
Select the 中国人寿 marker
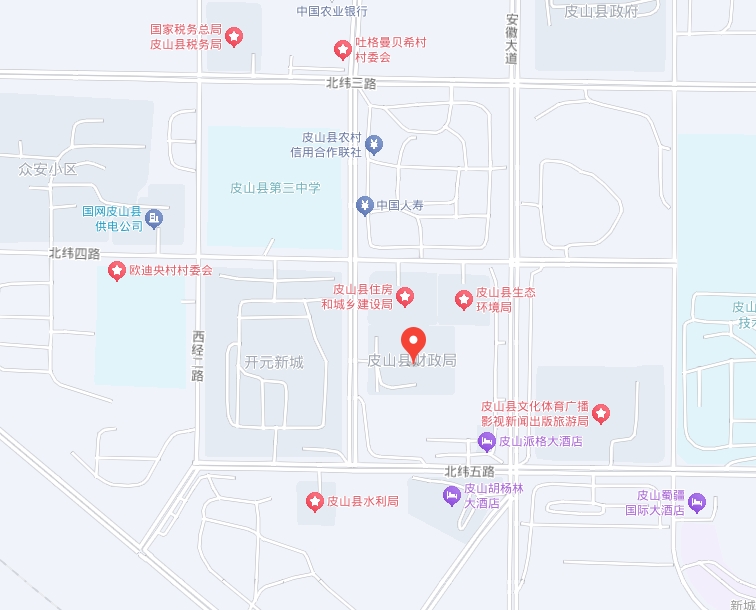(x=365, y=206)
